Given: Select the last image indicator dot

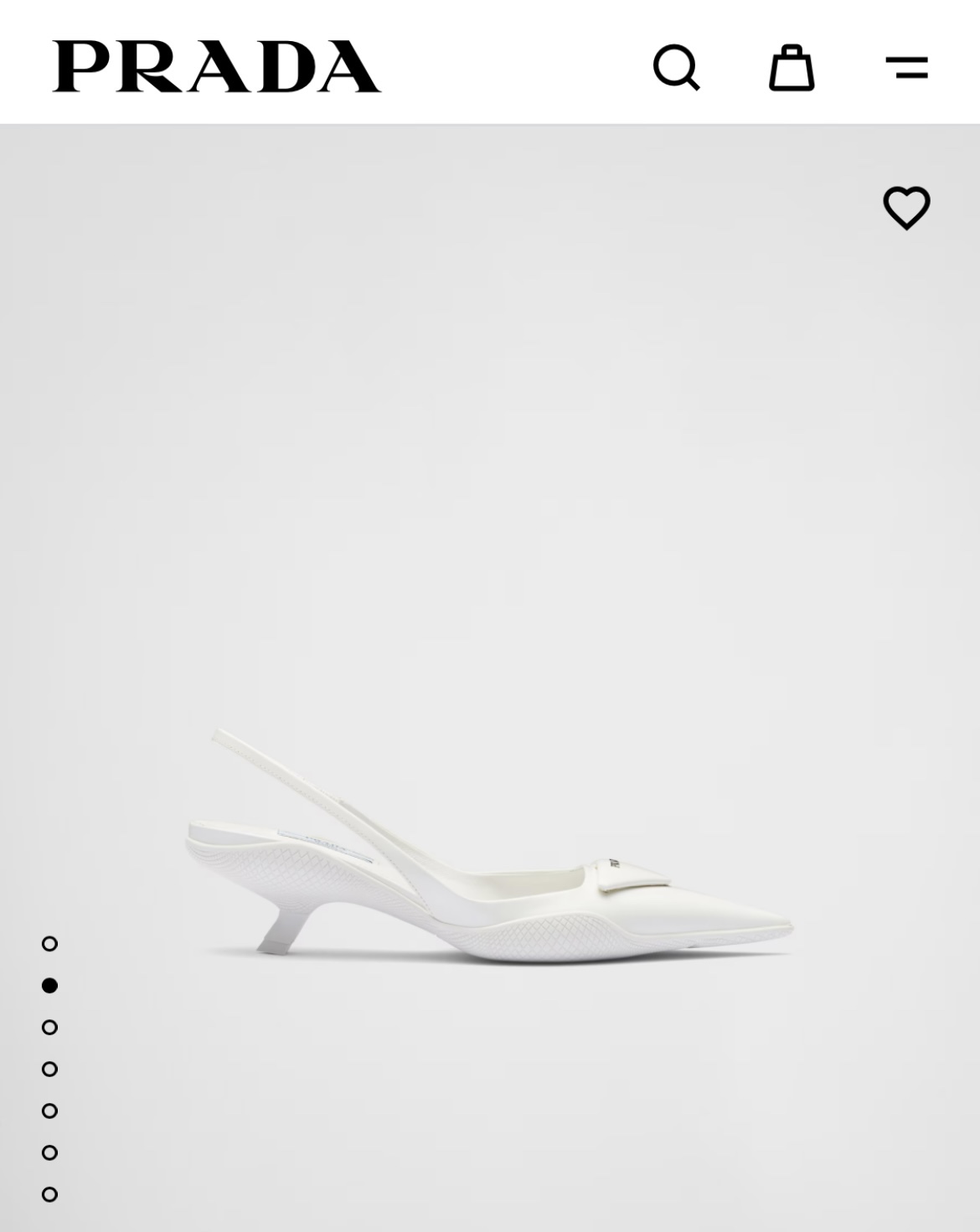Looking at the screenshot, I should pos(49,1195).
